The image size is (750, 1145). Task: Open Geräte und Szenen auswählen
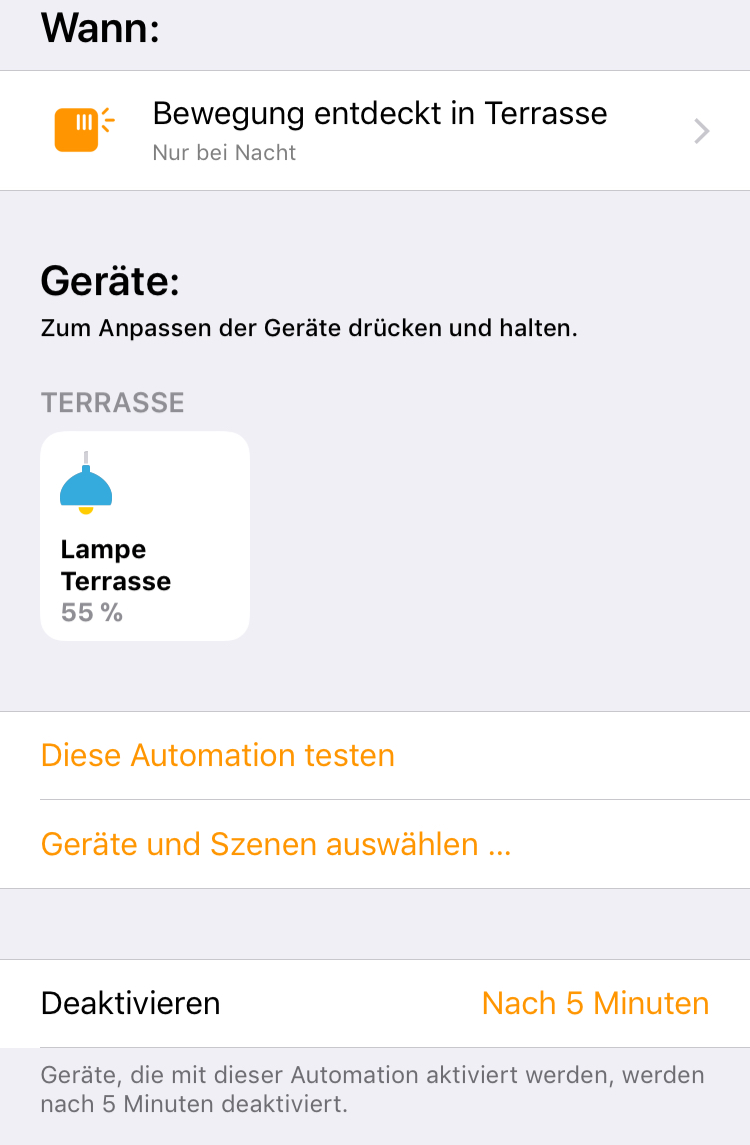click(276, 845)
